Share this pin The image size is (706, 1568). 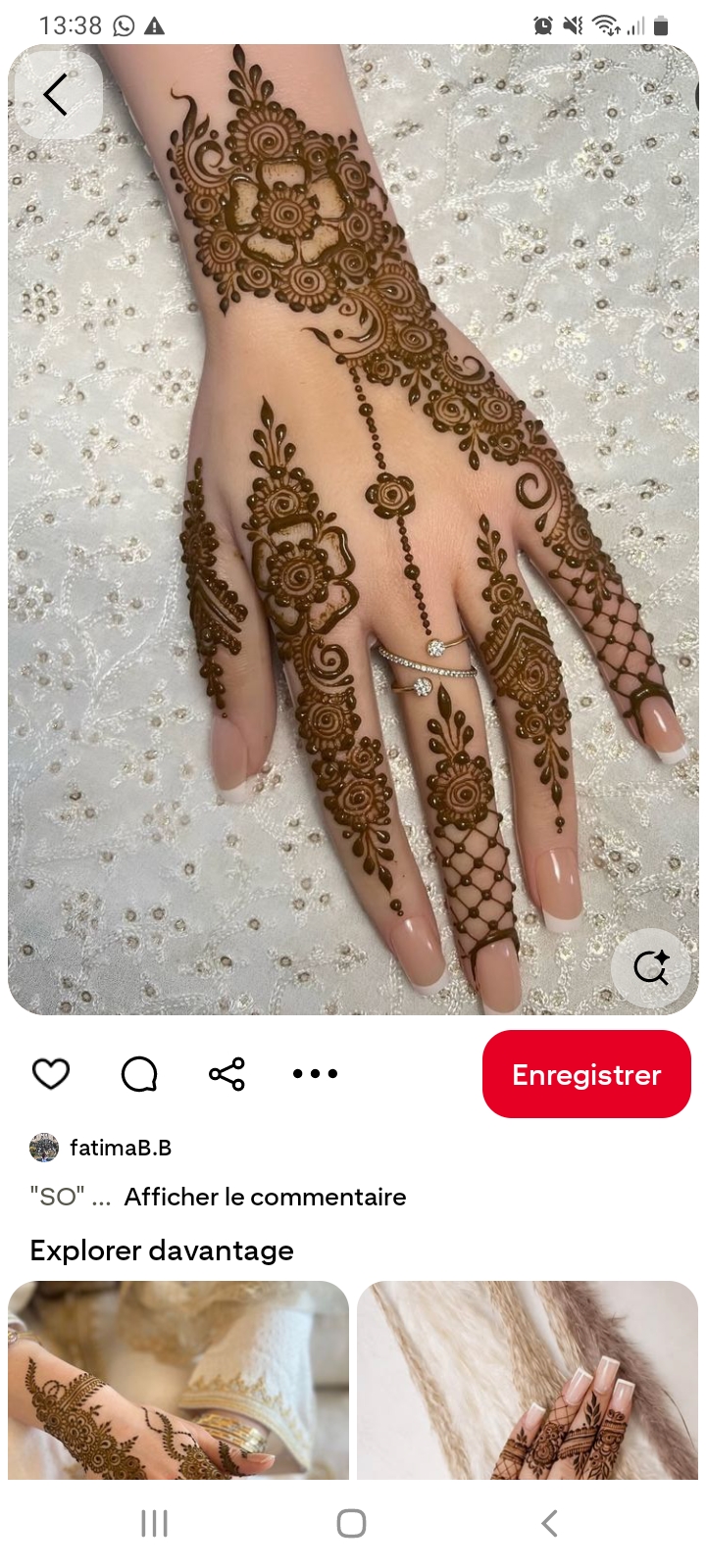(227, 1074)
